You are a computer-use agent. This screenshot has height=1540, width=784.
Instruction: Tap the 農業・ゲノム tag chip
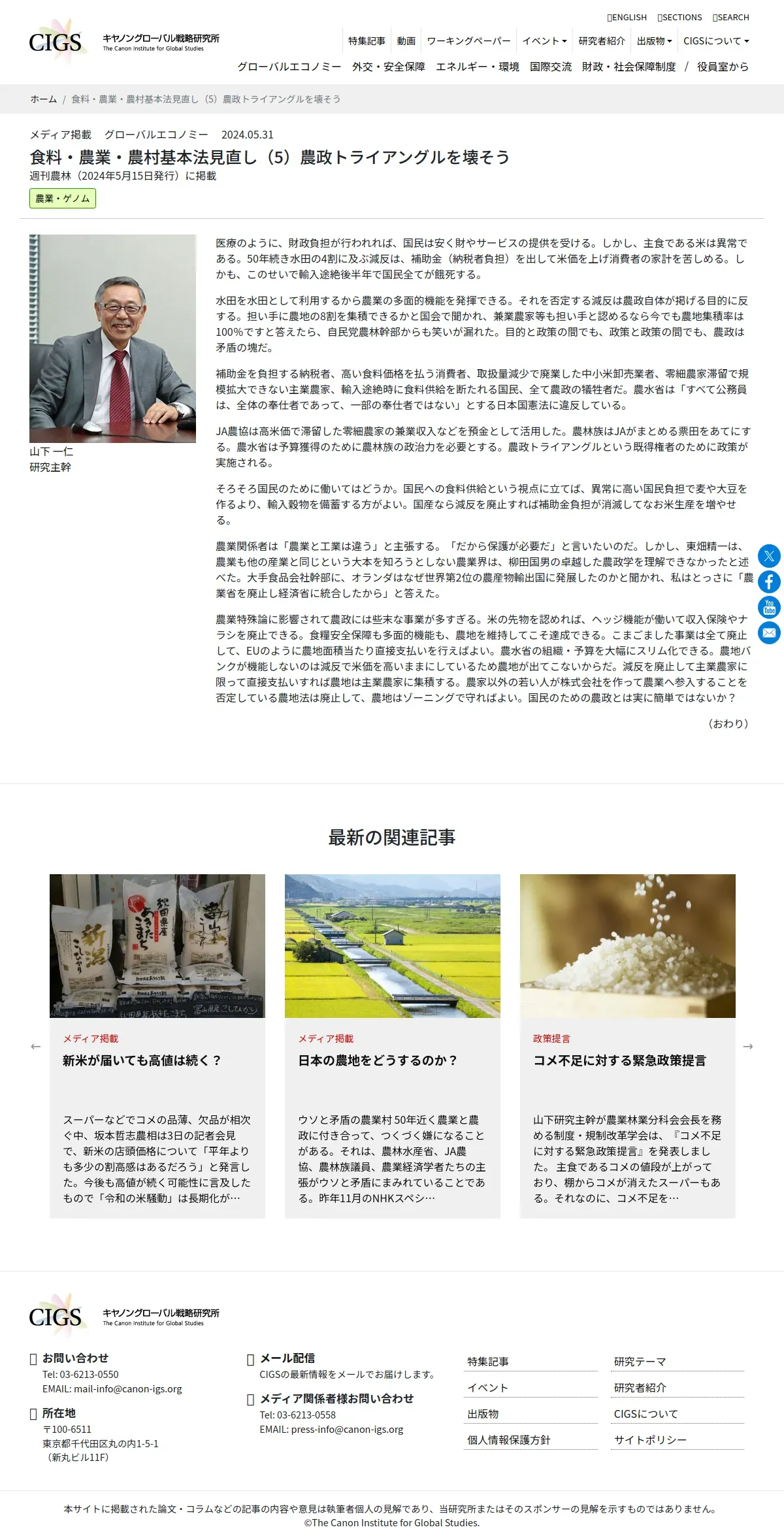[x=63, y=199]
